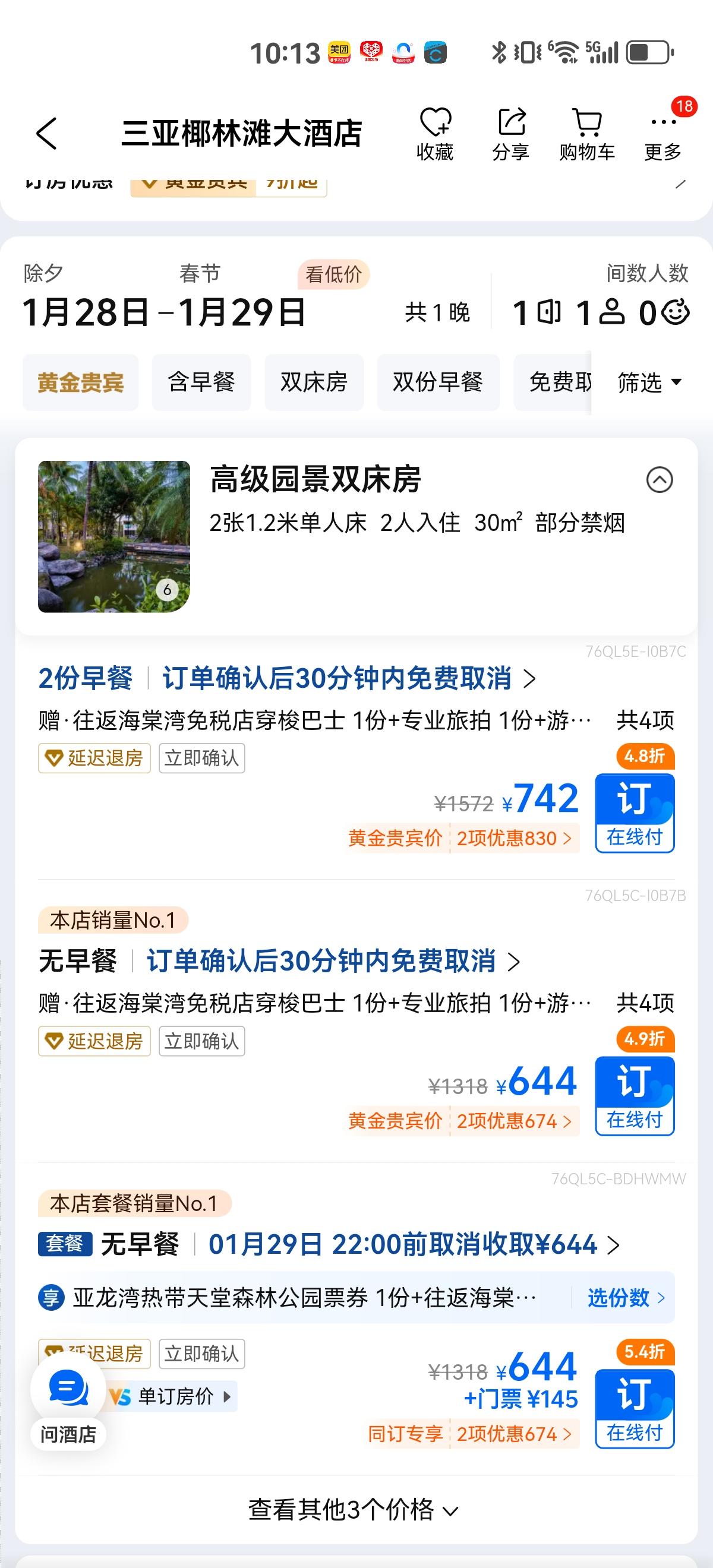
Task: Book the 本店销量No.1 rate at ¥644
Action: [635, 1096]
